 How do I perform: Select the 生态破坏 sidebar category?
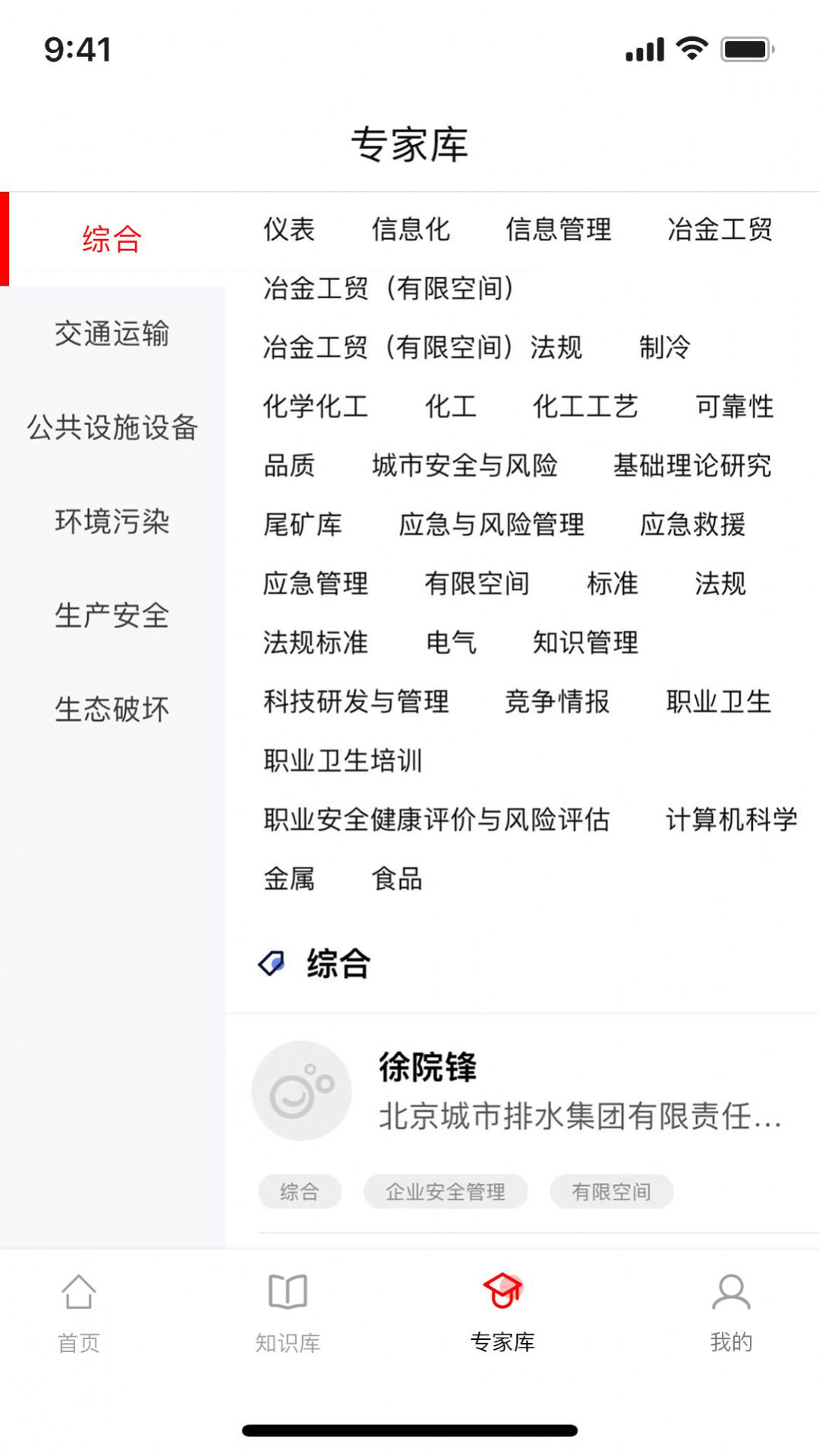(112, 710)
